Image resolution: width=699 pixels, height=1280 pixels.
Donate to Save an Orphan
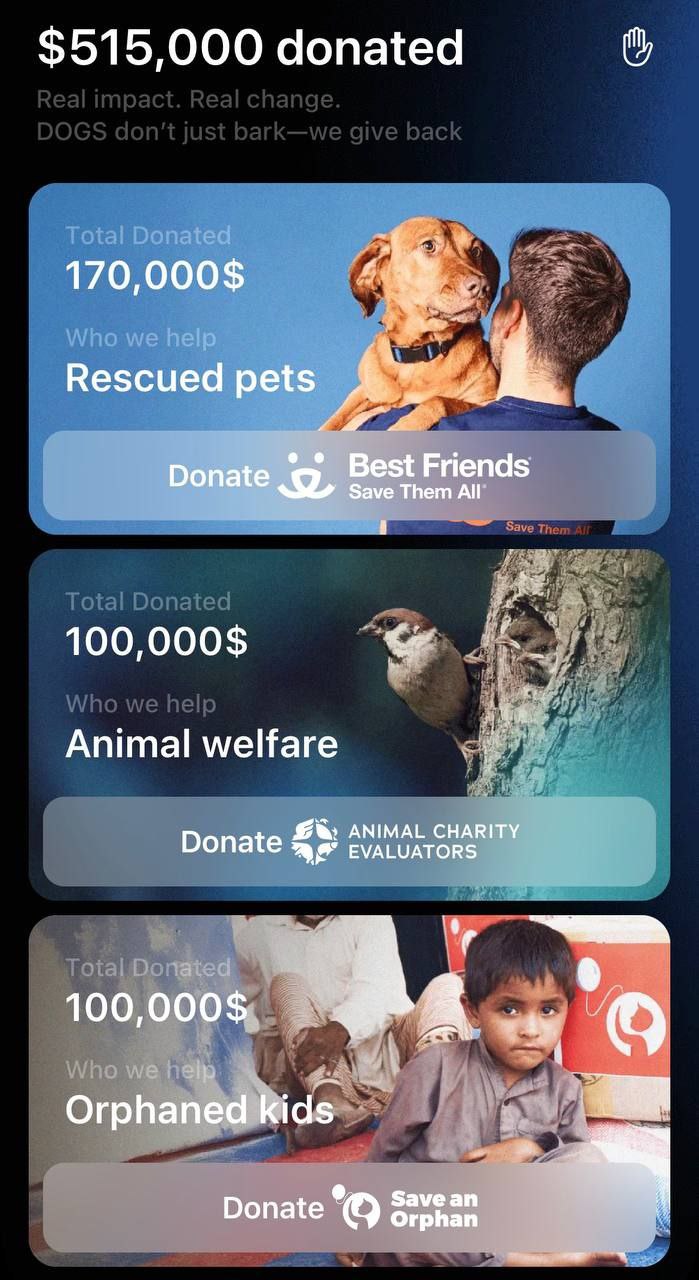tap(349, 1208)
